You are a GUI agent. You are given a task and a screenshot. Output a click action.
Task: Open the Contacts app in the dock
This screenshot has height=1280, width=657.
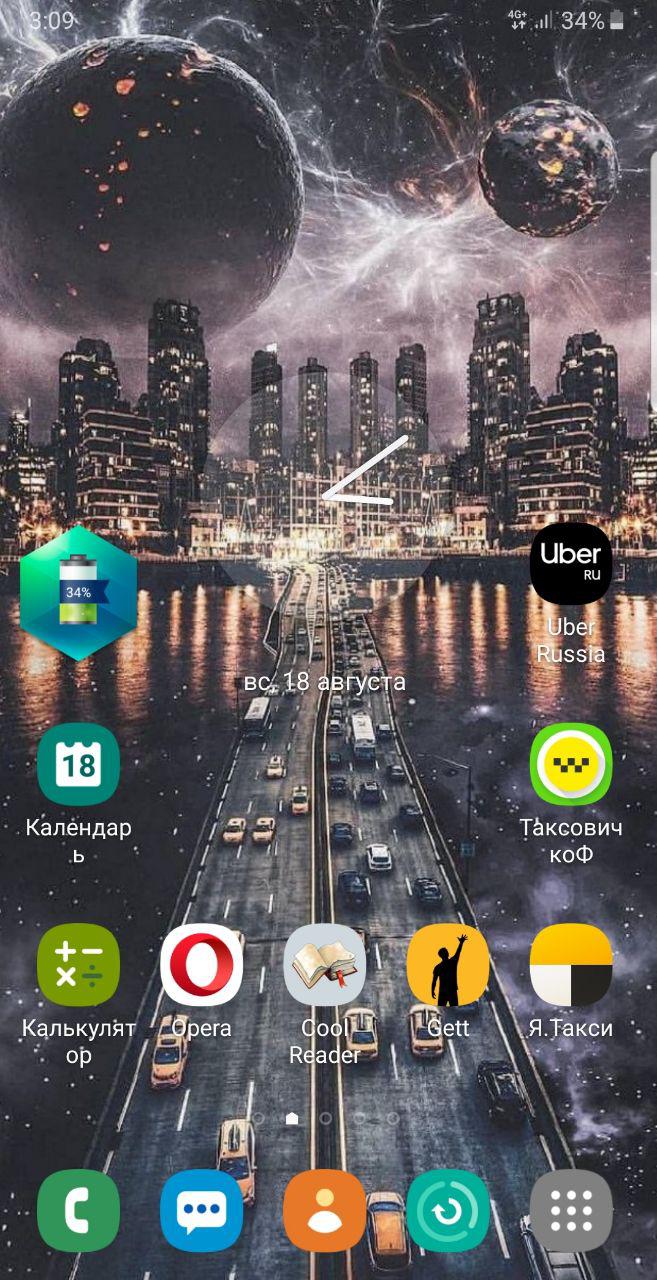point(325,1210)
